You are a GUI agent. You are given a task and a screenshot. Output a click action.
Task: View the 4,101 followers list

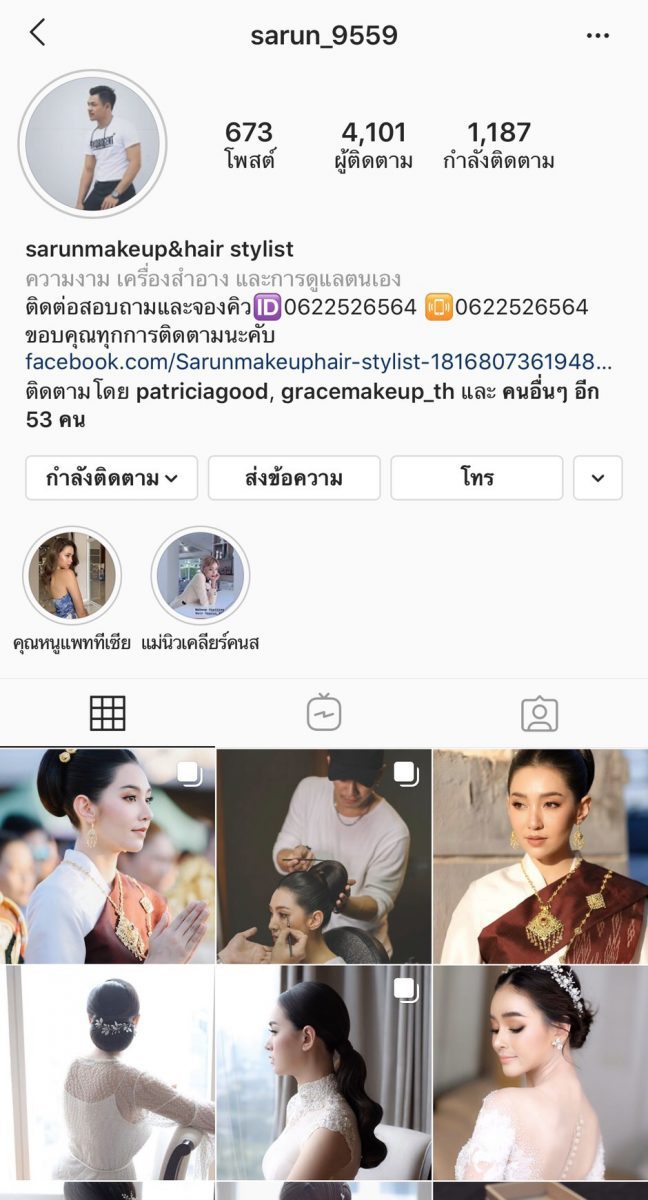pyautogui.click(x=373, y=145)
